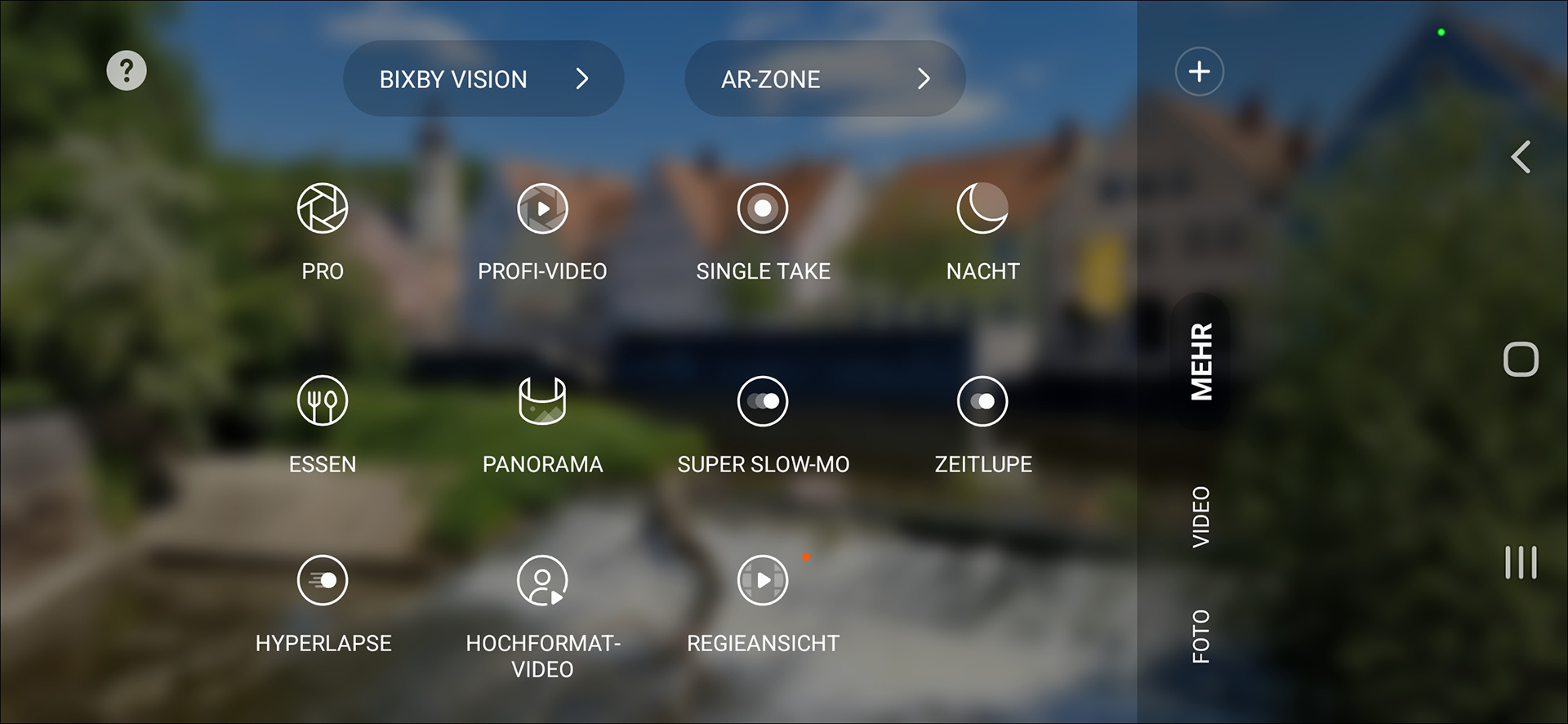This screenshot has width=1568, height=724.
Task: Open the help question mark icon
Action: (x=127, y=71)
